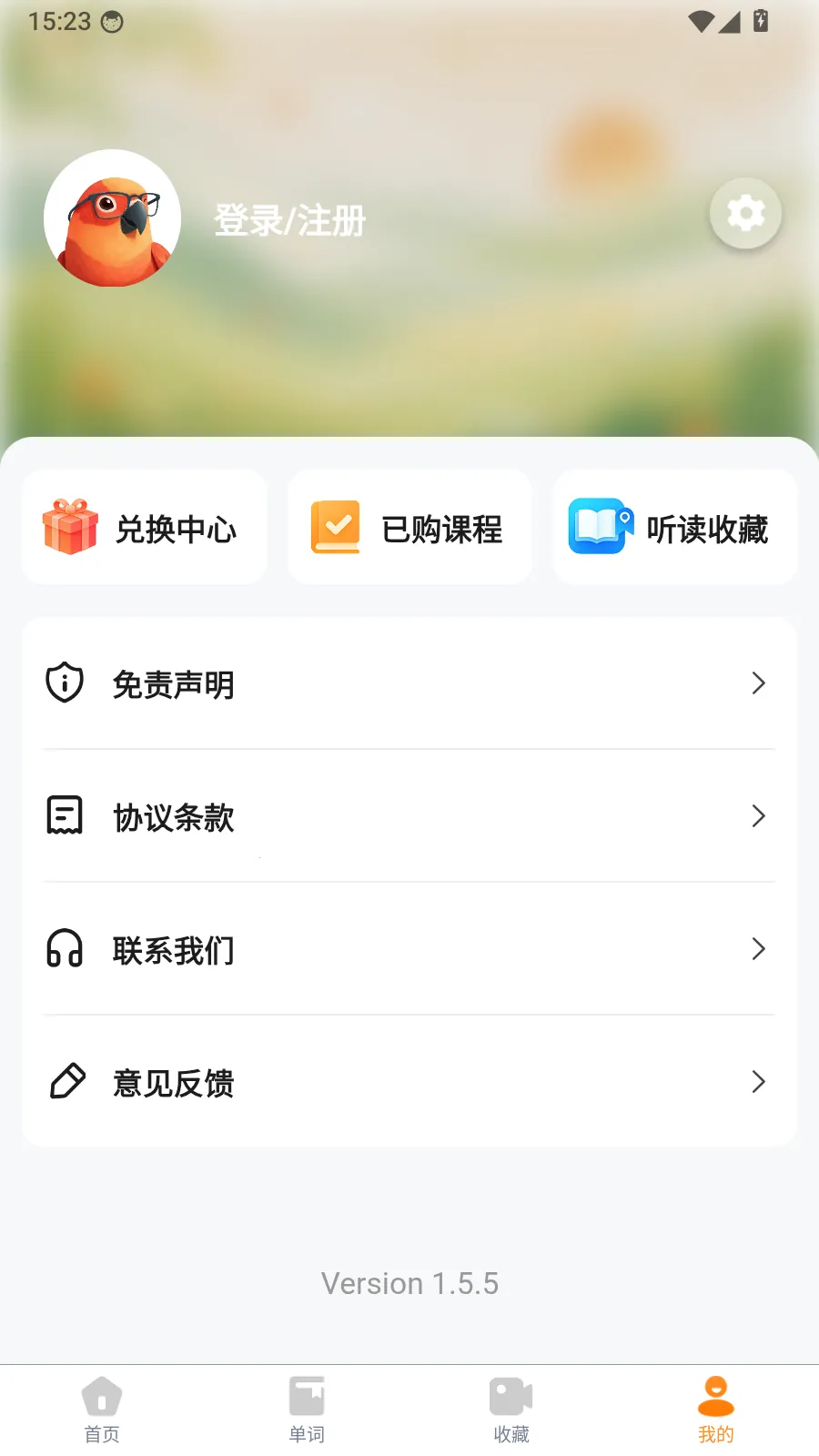Screen dimensions: 819x1456
Task: Switch to the 单词 vocabulary tab
Action: (x=307, y=1410)
